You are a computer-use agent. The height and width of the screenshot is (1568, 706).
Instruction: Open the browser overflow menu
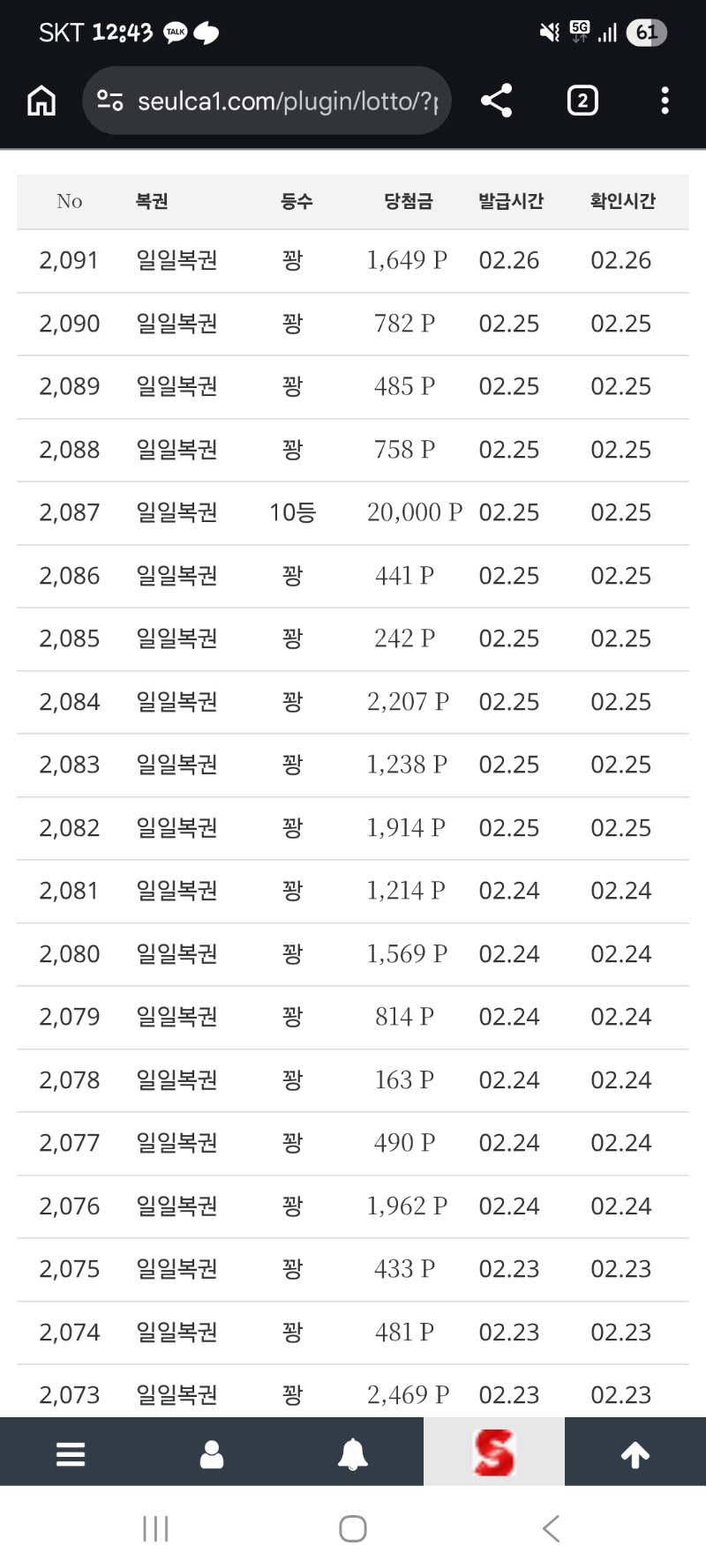(x=665, y=101)
